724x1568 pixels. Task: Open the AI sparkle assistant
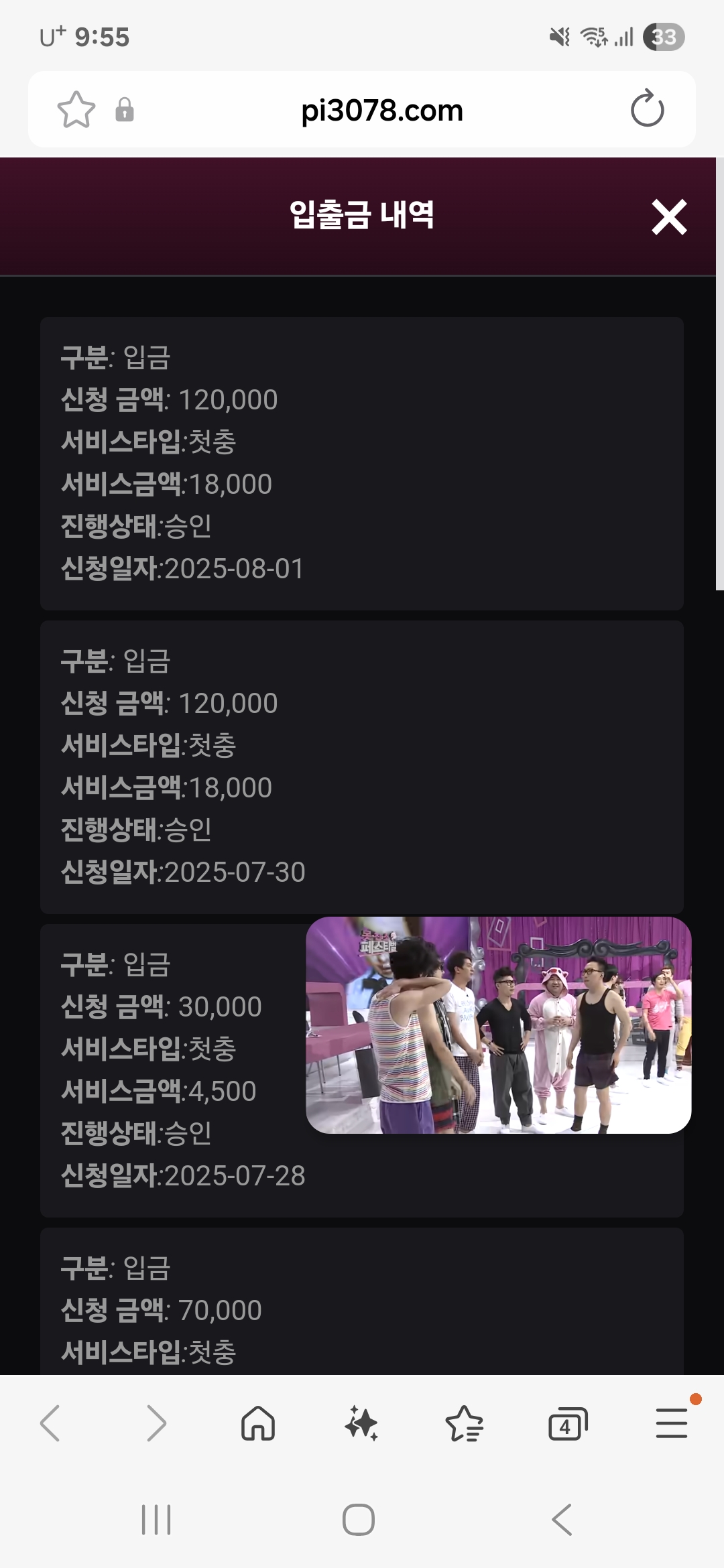coord(361,1423)
